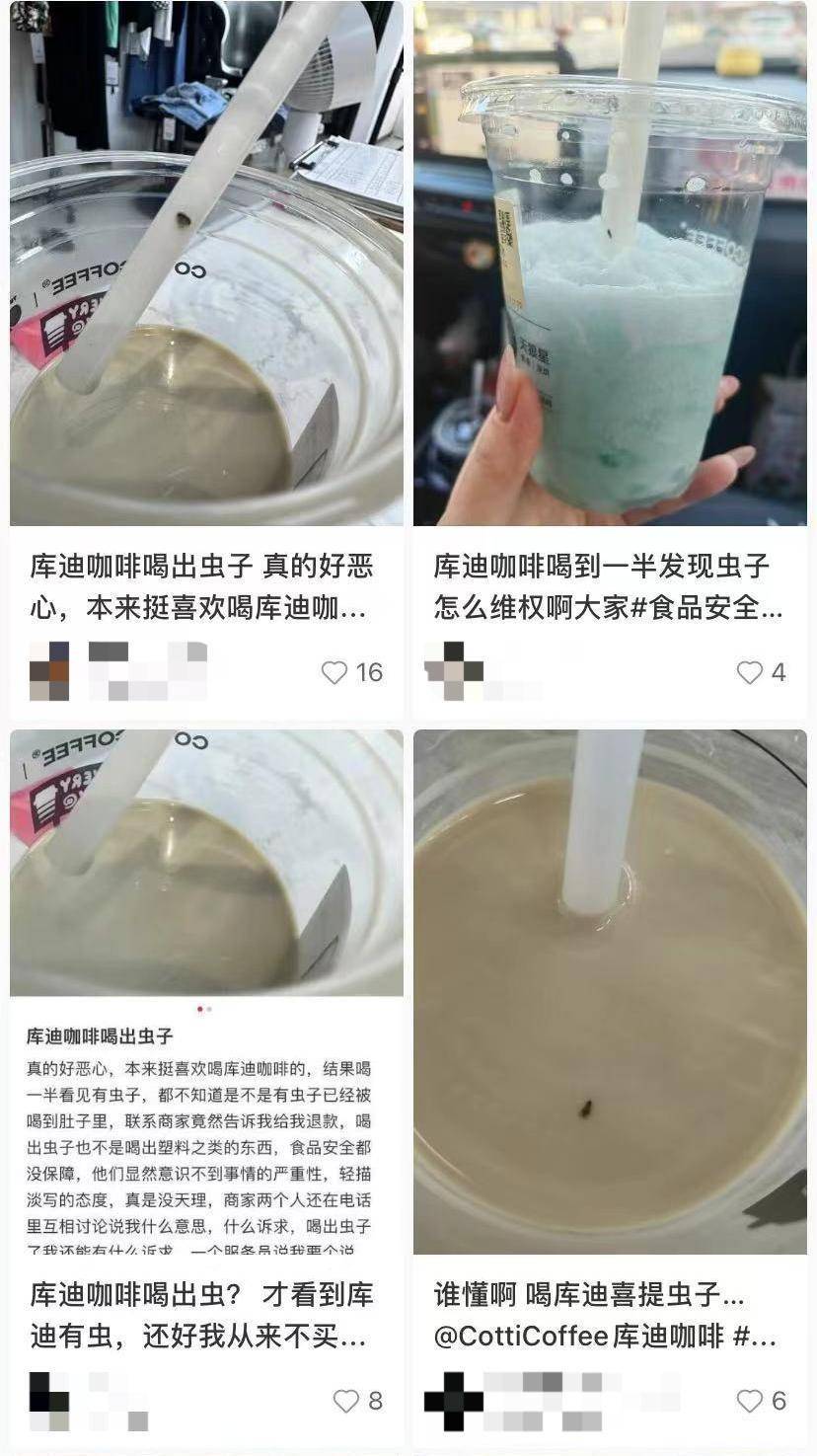
Task: View author avatar of "谁懂啊 喝库迪喜提虫子" post
Action: 454,1401
